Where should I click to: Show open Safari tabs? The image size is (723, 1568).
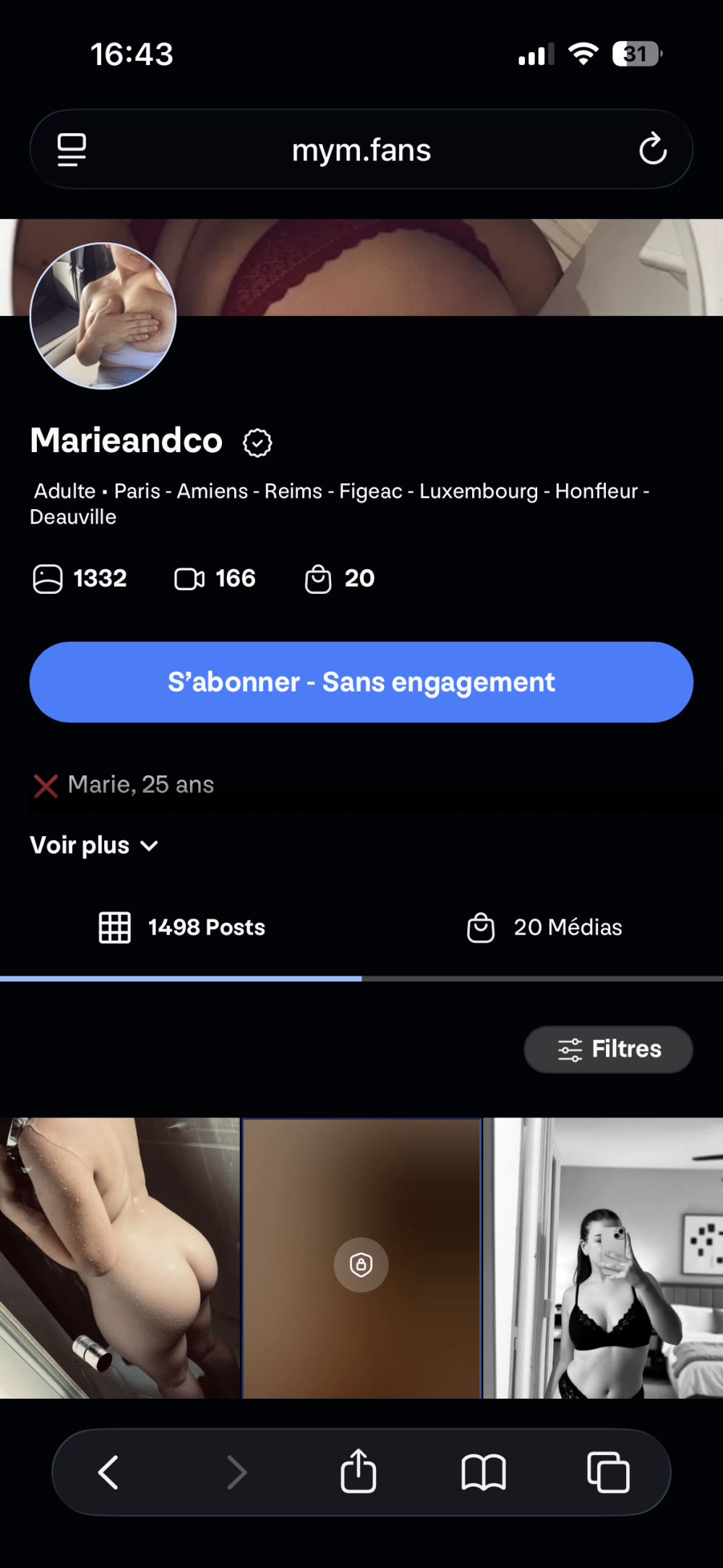click(608, 1473)
